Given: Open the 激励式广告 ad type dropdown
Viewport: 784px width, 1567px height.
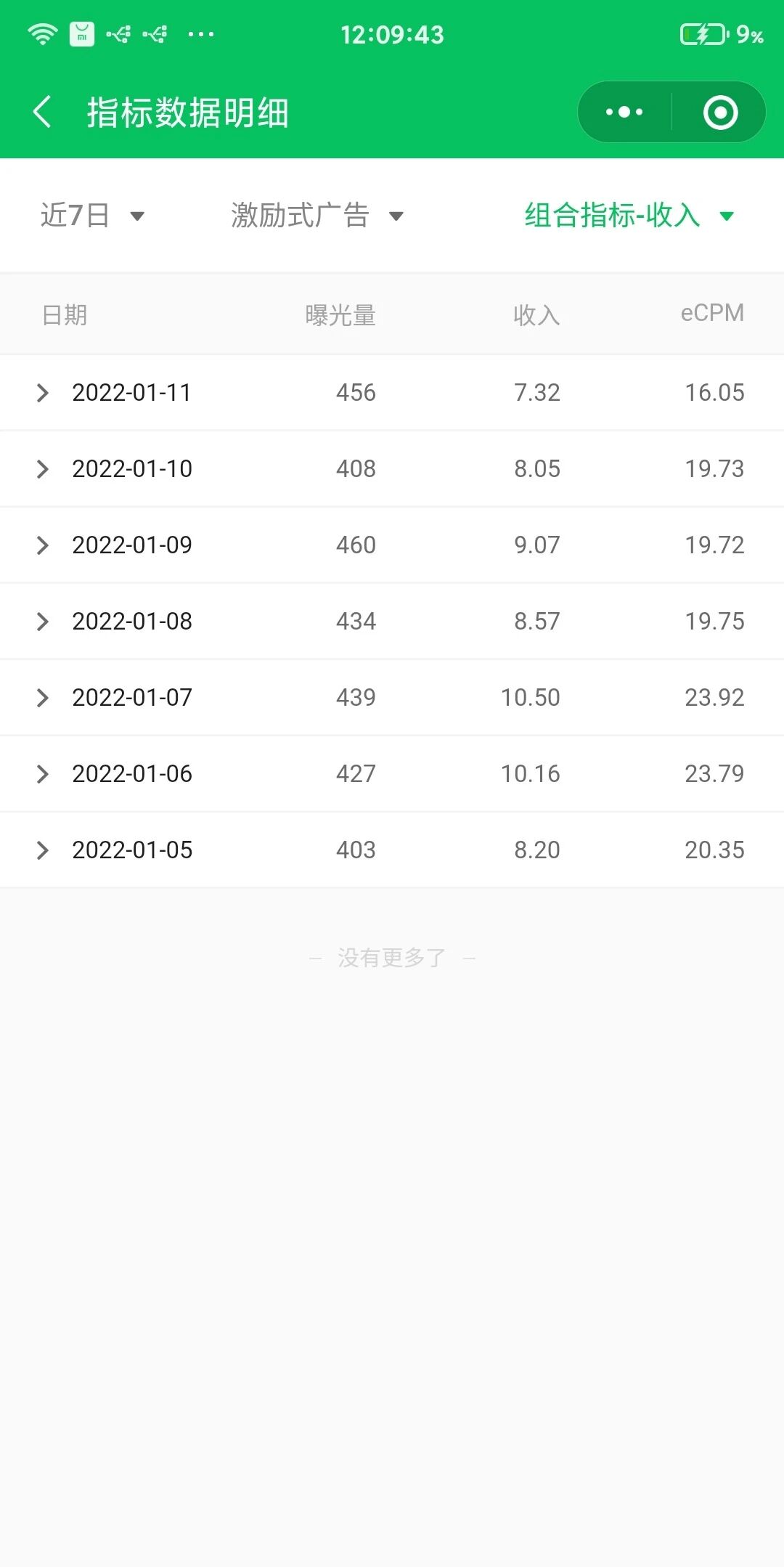Looking at the screenshot, I should coord(317,216).
